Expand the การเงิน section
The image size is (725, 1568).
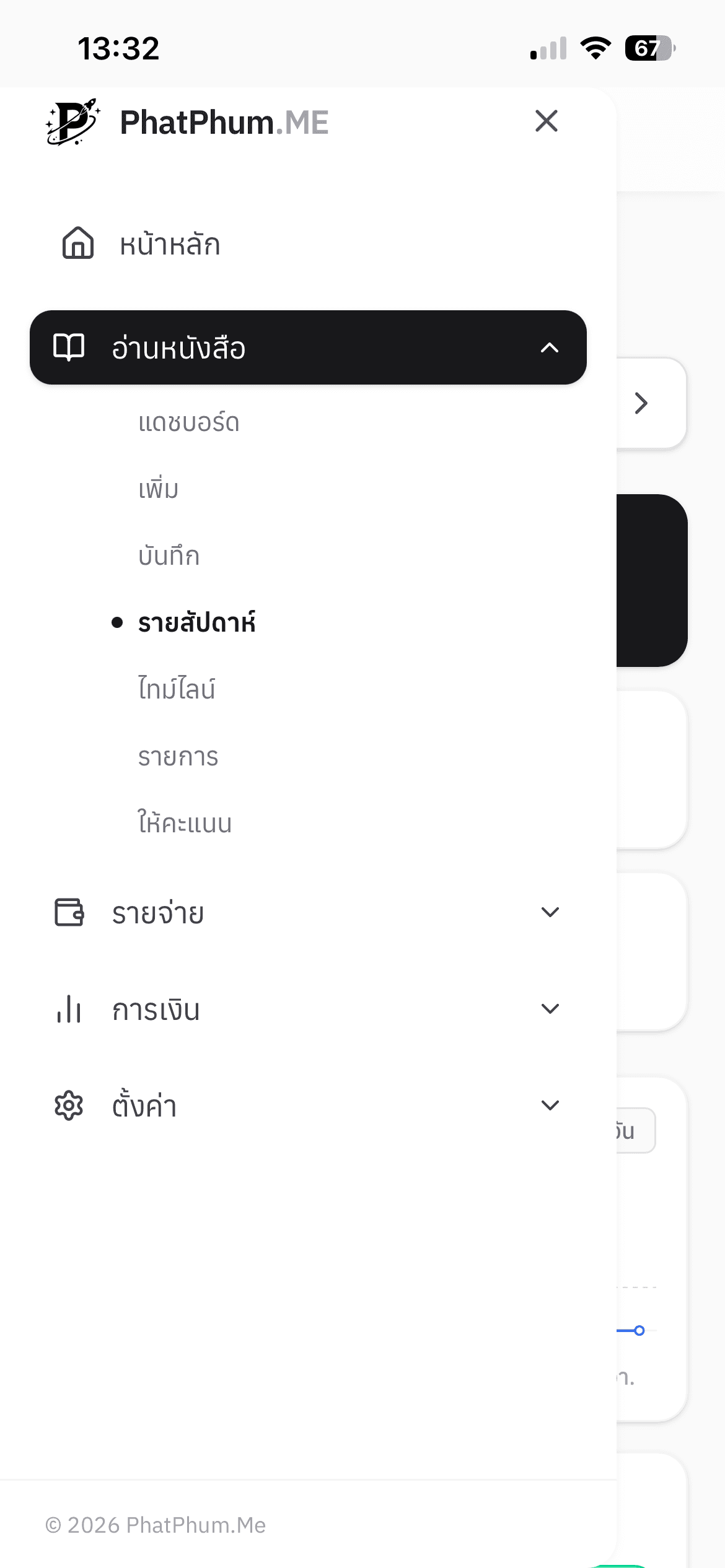point(308,1009)
